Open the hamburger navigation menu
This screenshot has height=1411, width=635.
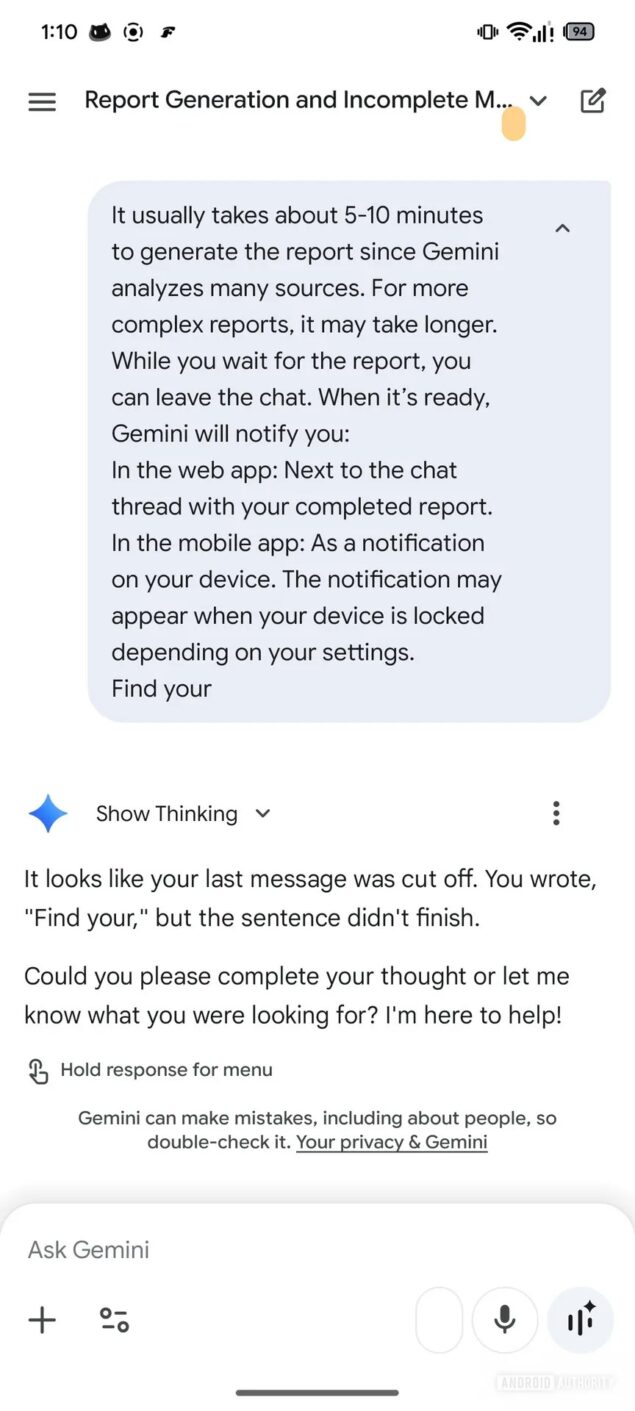click(42, 101)
